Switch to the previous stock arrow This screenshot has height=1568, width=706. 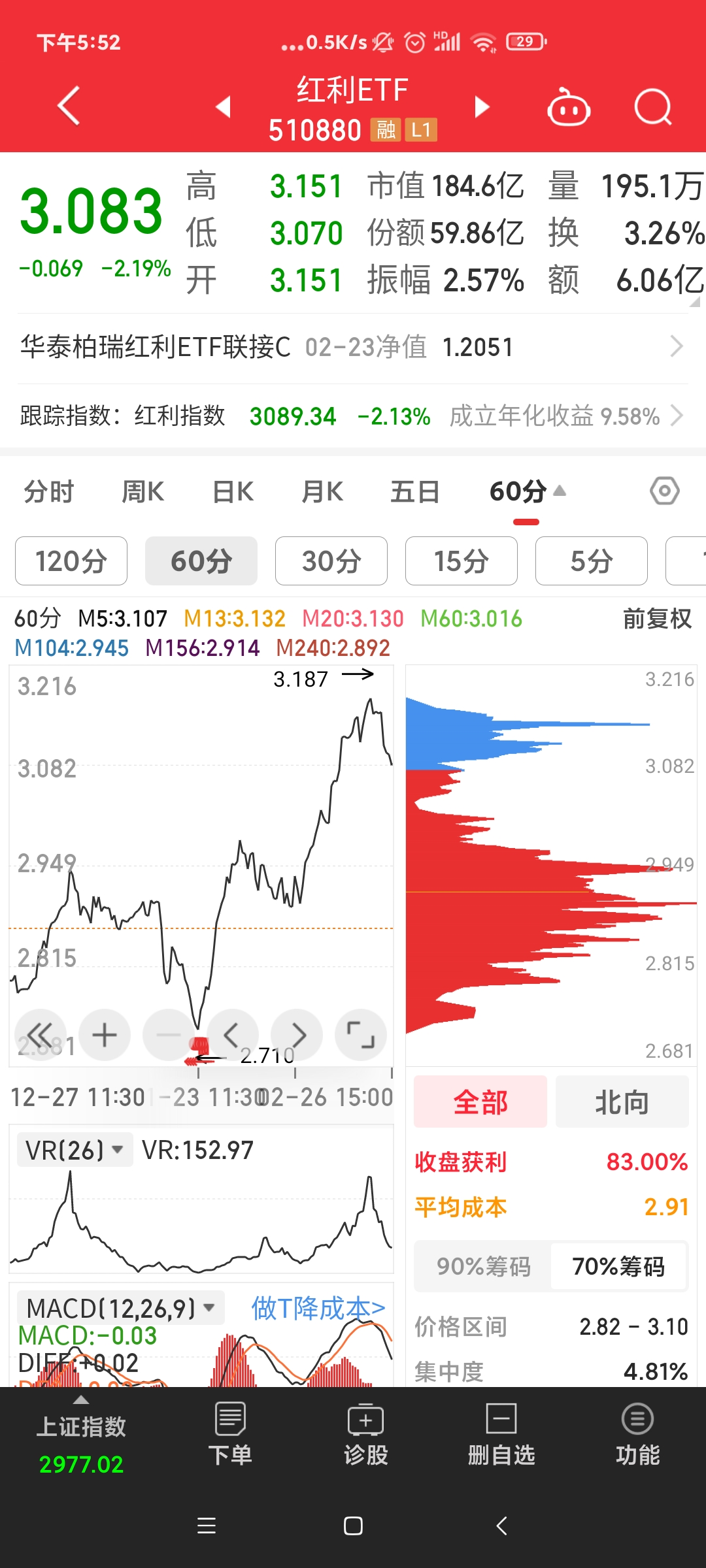[x=224, y=106]
